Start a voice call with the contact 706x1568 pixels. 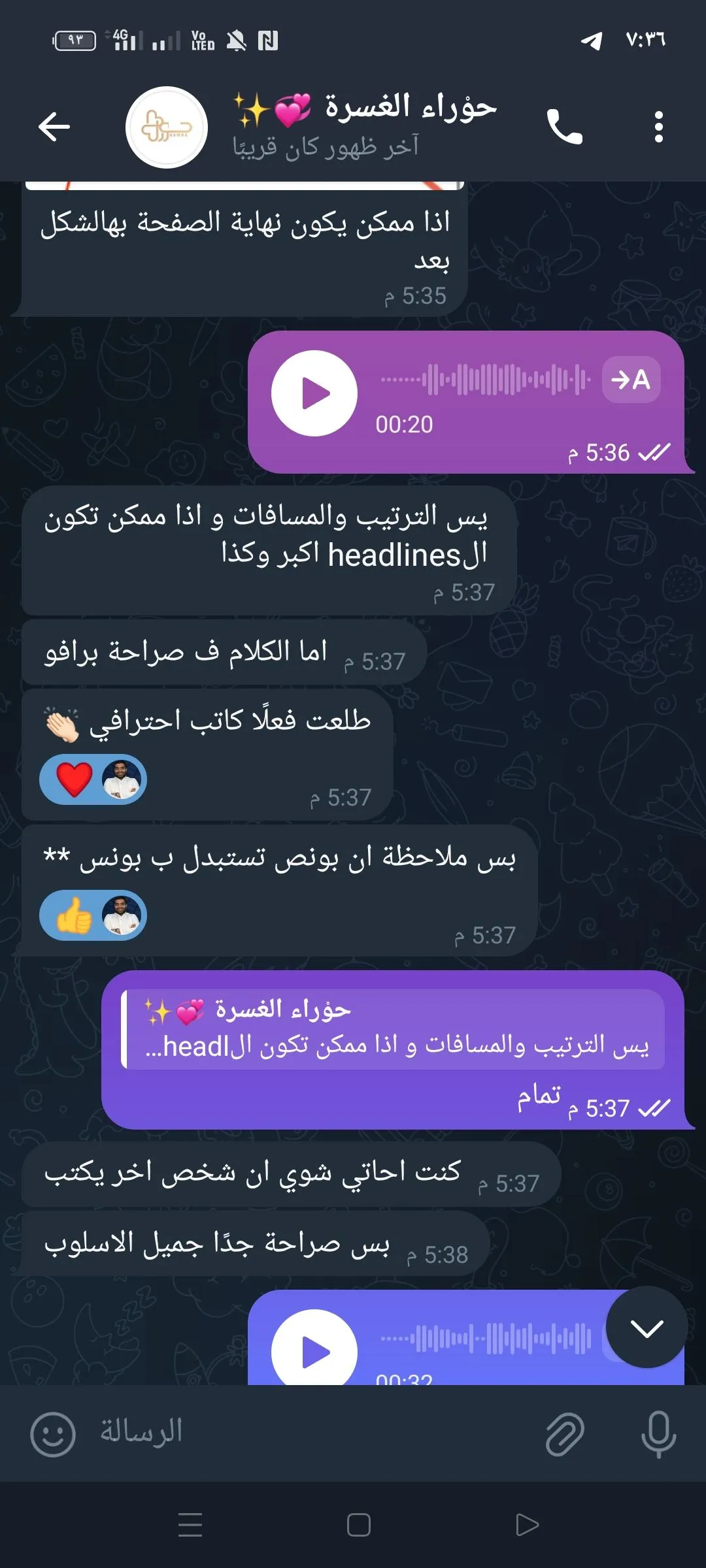[564, 127]
